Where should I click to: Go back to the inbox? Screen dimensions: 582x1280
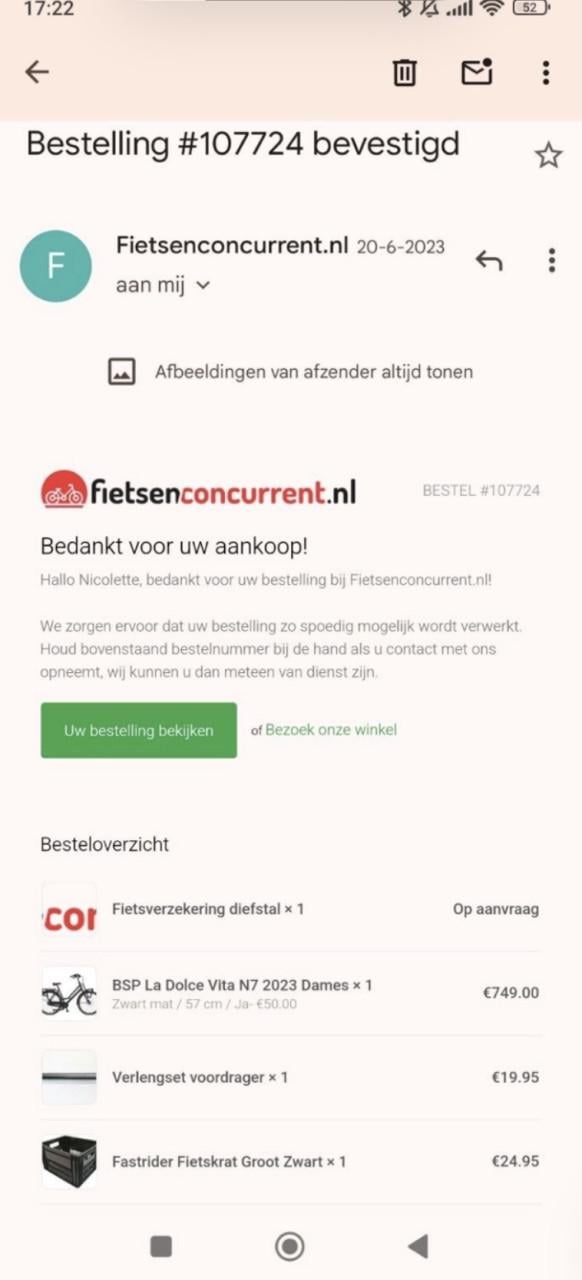pyautogui.click(x=37, y=72)
